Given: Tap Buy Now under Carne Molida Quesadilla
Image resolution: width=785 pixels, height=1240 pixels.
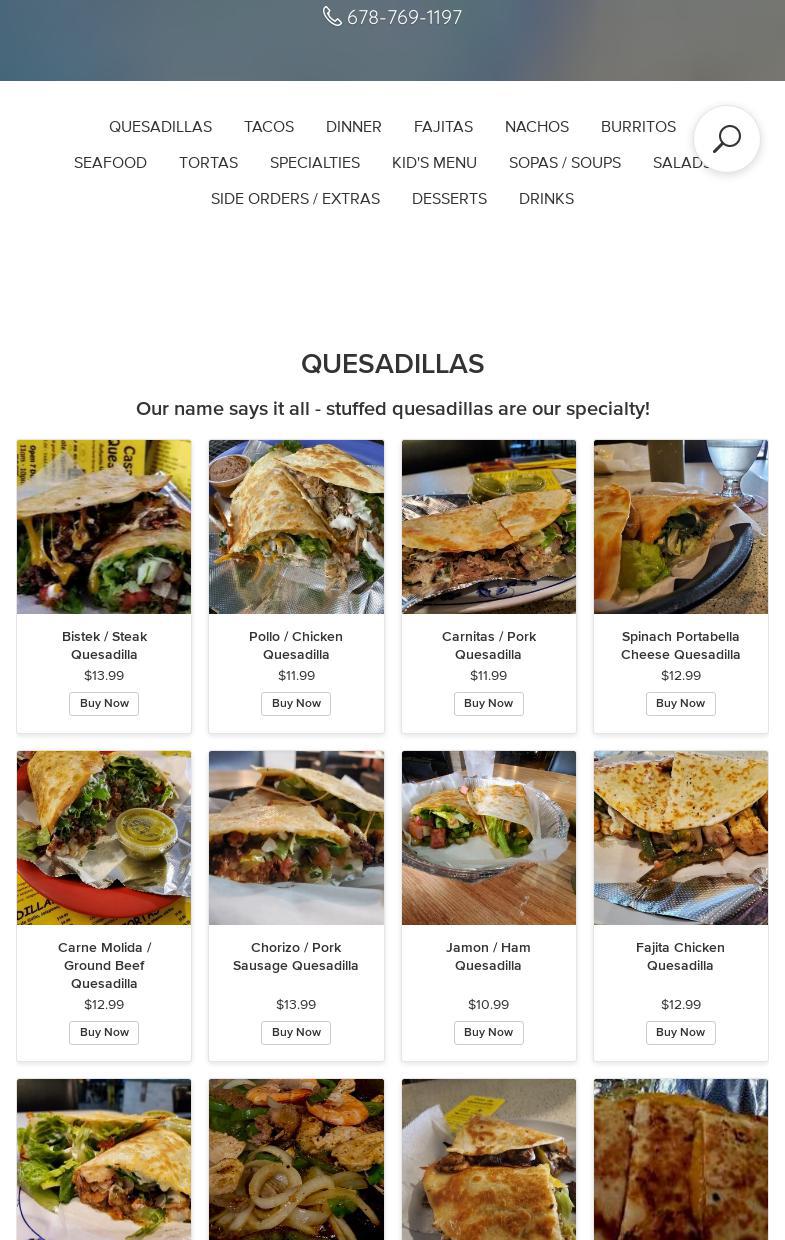Looking at the screenshot, I should click(104, 1033).
